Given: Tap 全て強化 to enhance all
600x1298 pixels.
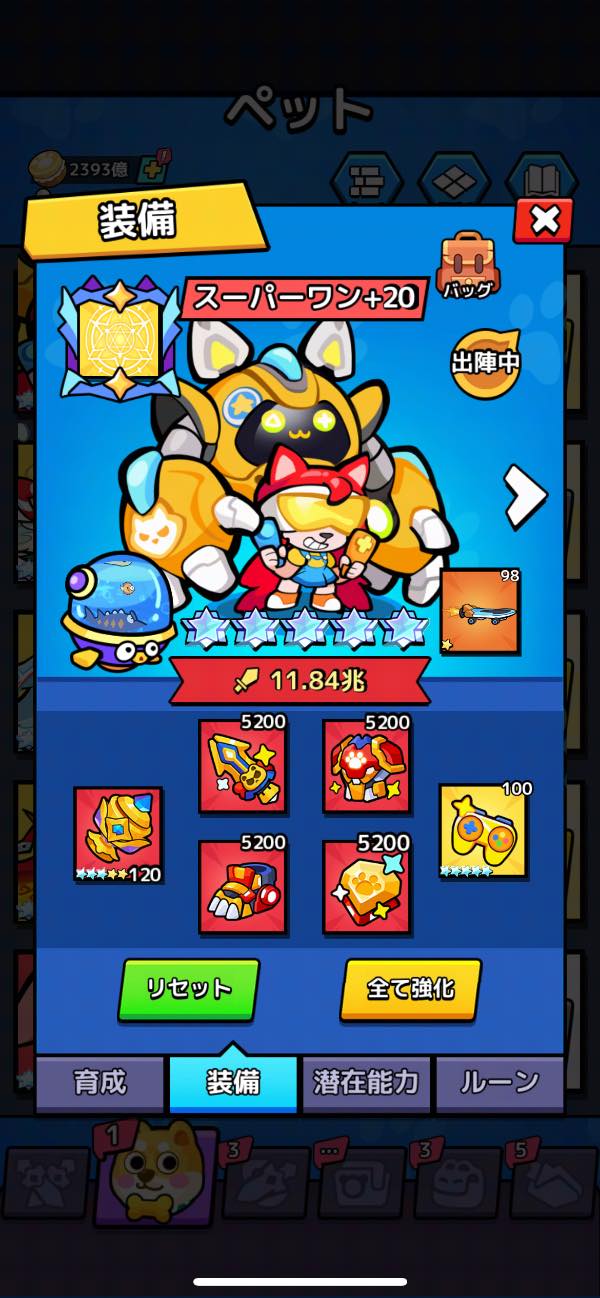Looking at the screenshot, I should pos(410,989).
